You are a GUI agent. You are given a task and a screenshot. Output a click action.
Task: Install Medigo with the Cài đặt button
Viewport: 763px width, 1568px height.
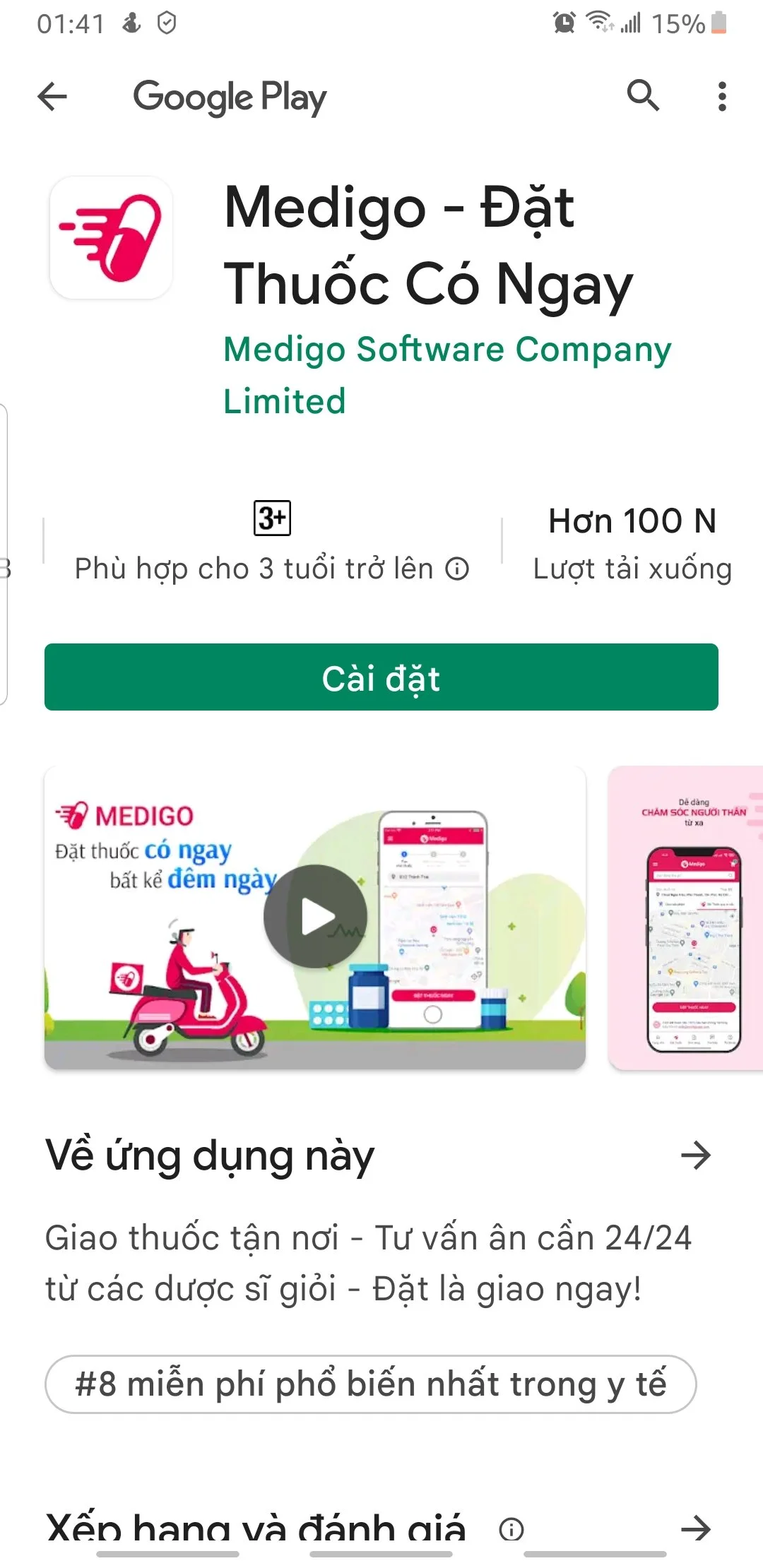click(x=381, y=677)
